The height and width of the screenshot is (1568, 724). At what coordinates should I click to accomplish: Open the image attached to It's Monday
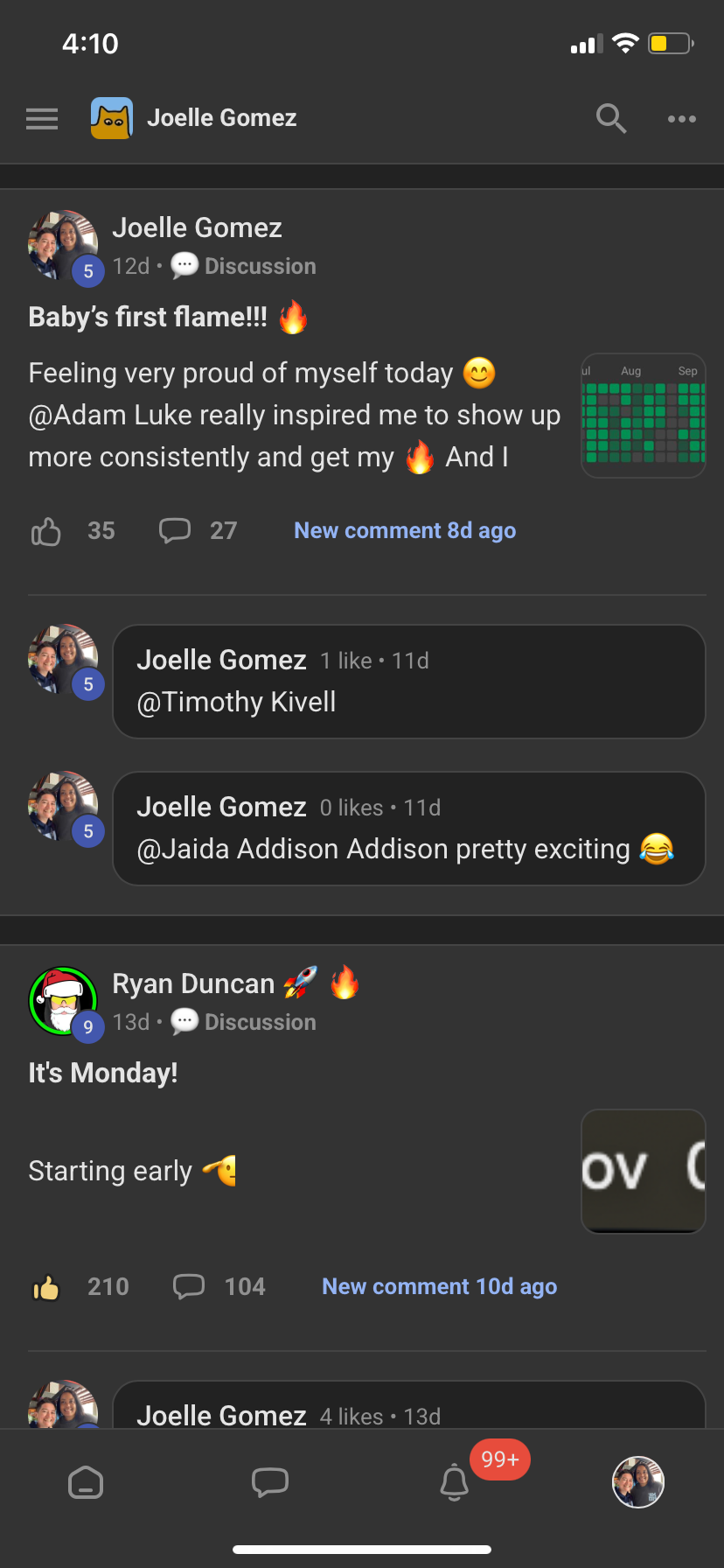click(643, 1171)
